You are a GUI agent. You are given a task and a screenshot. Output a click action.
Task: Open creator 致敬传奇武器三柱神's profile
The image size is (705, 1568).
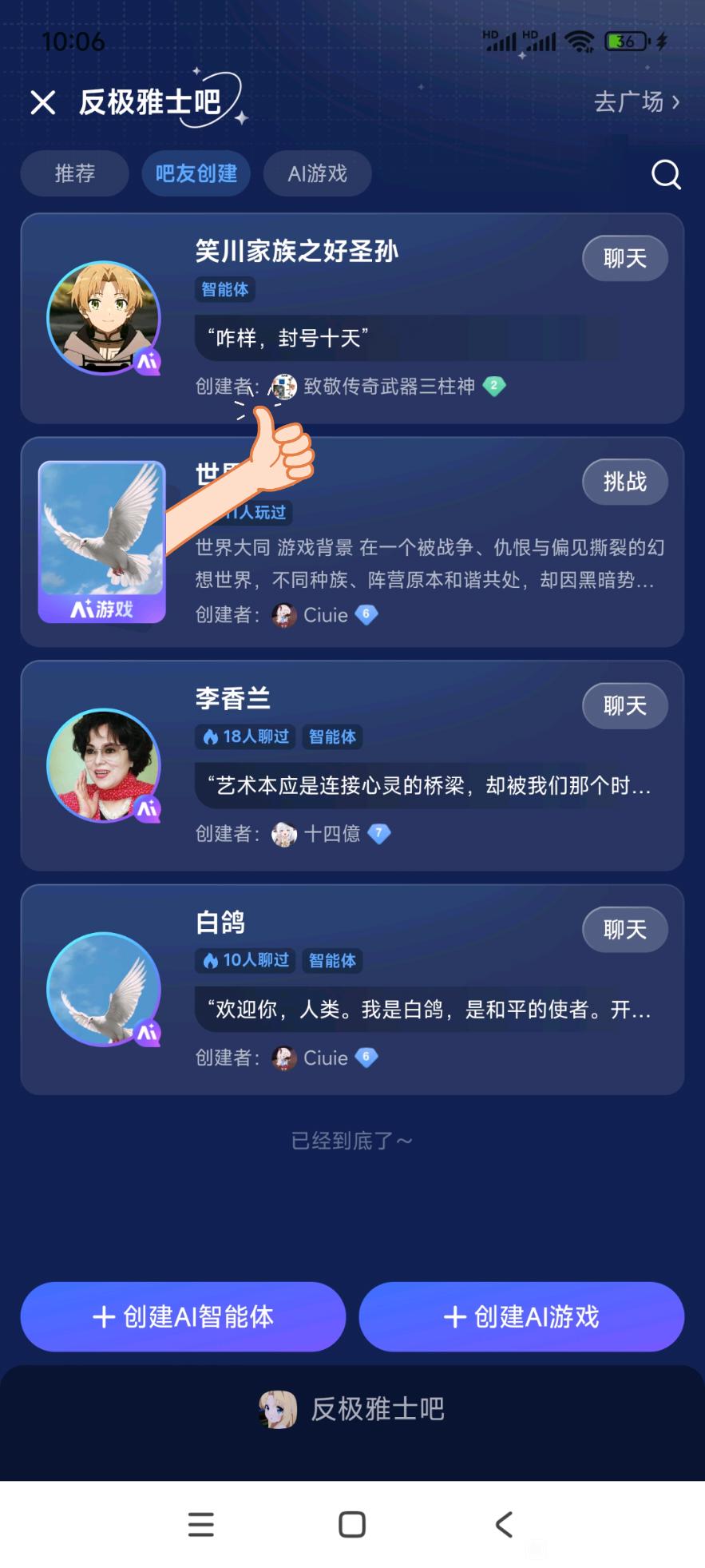tap(389, 387)
